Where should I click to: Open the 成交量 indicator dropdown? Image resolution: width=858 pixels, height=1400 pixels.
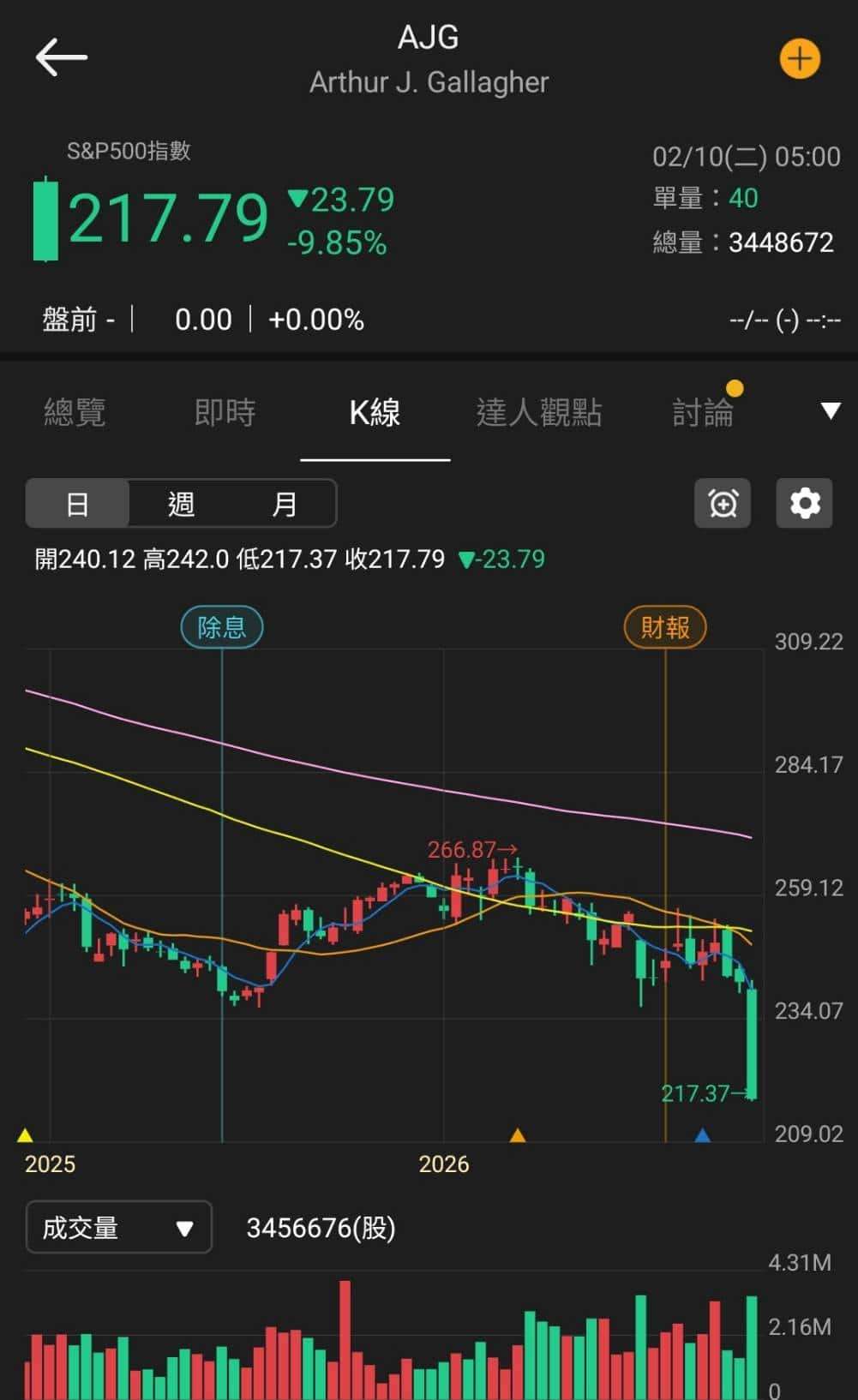click(118, 1228)
